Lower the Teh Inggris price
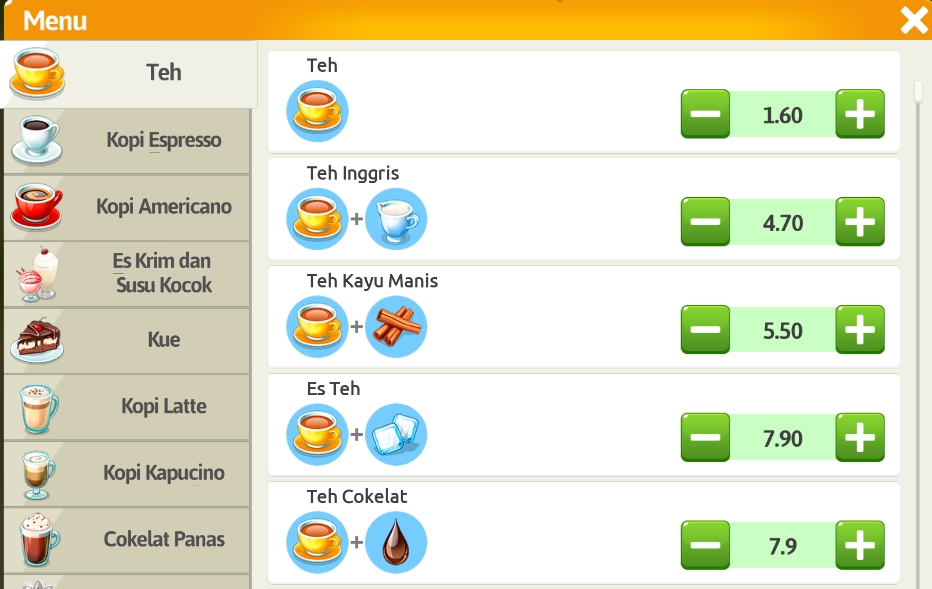Image resolution: width=932 pixels, height=589 pixels. coord(705,222)
